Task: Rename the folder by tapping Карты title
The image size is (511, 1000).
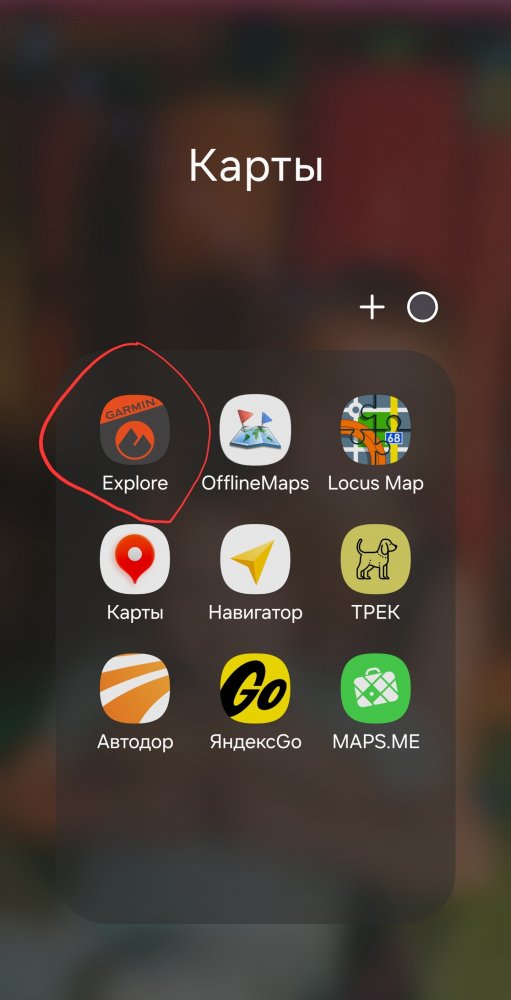Action: [256, 167]
